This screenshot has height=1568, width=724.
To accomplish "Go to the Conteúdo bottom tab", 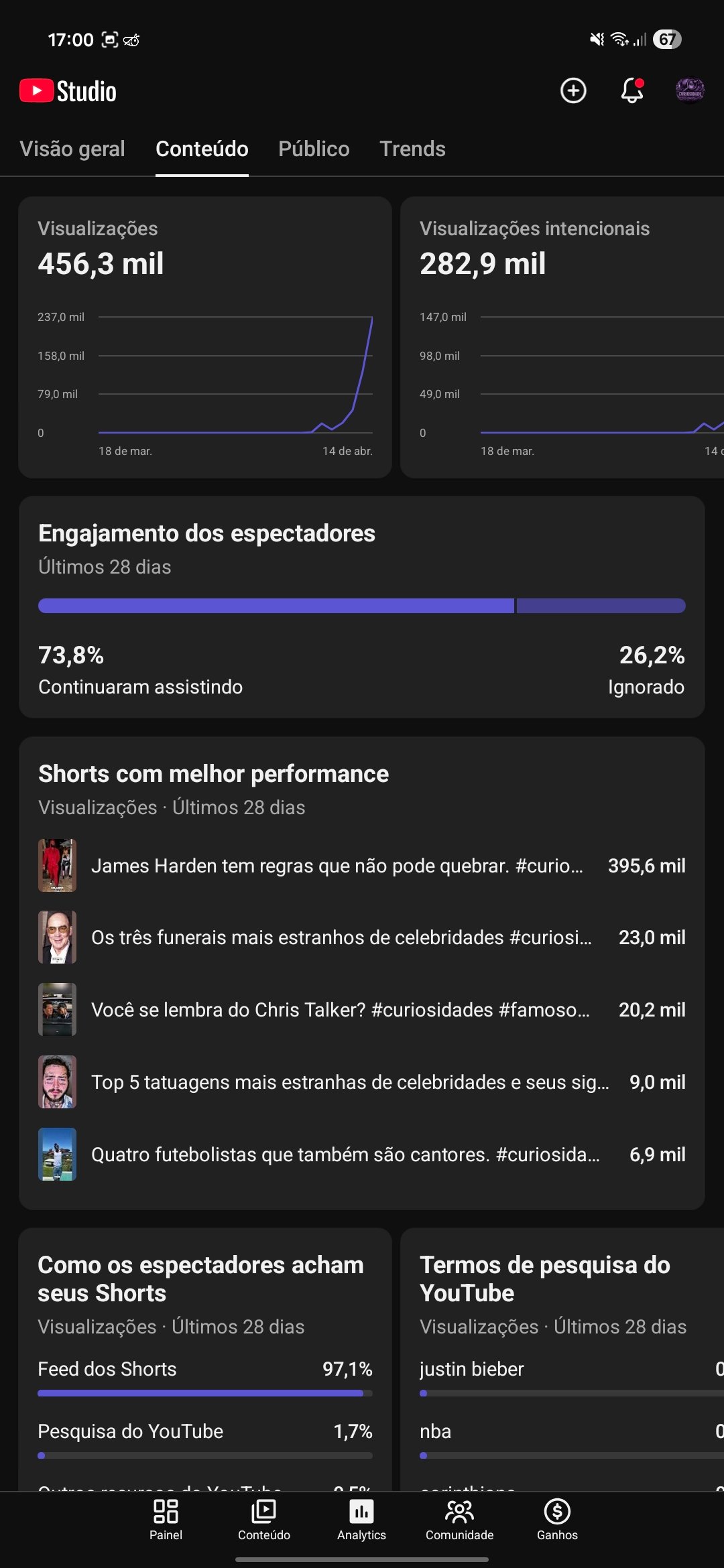I will [x=264, y=1519].
